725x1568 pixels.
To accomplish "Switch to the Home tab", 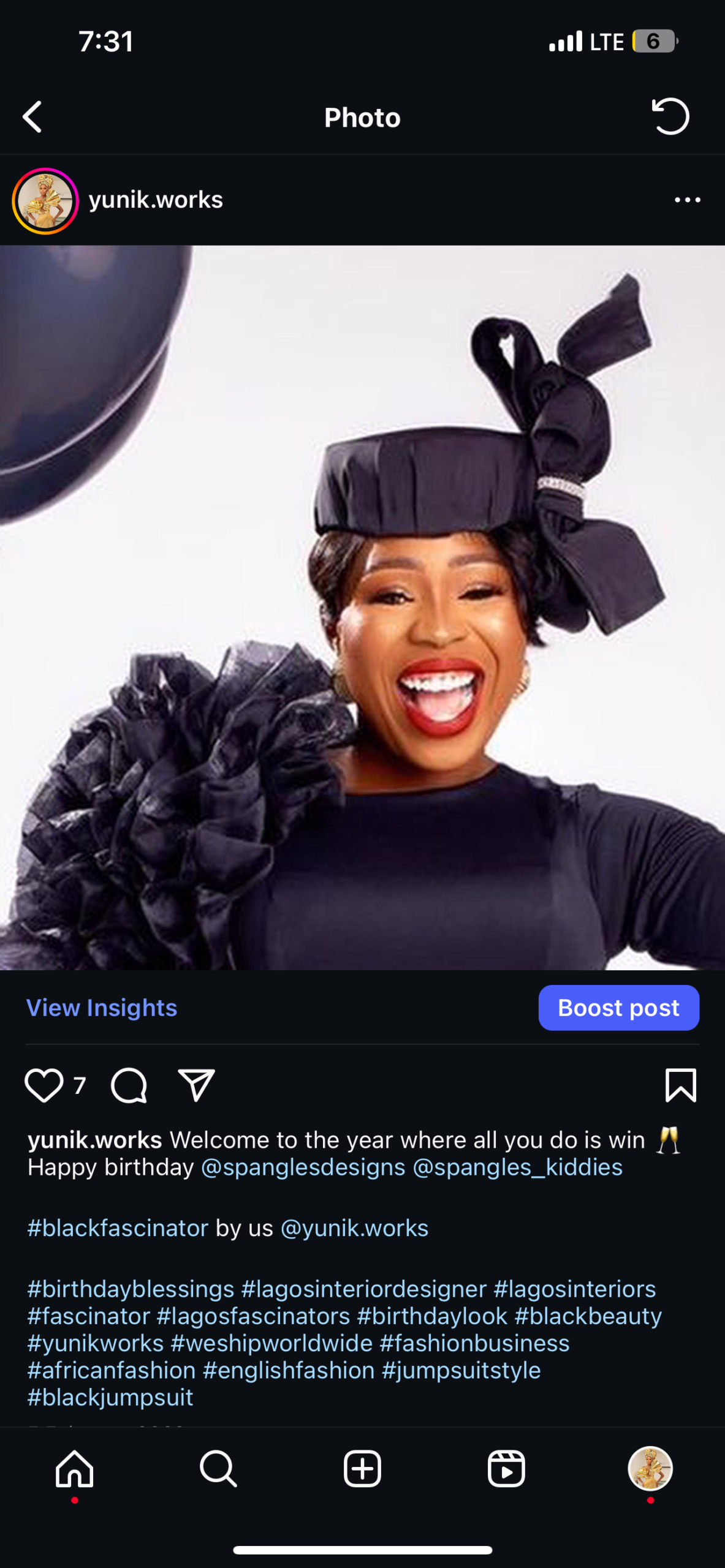I will (x=74, y=1469).
